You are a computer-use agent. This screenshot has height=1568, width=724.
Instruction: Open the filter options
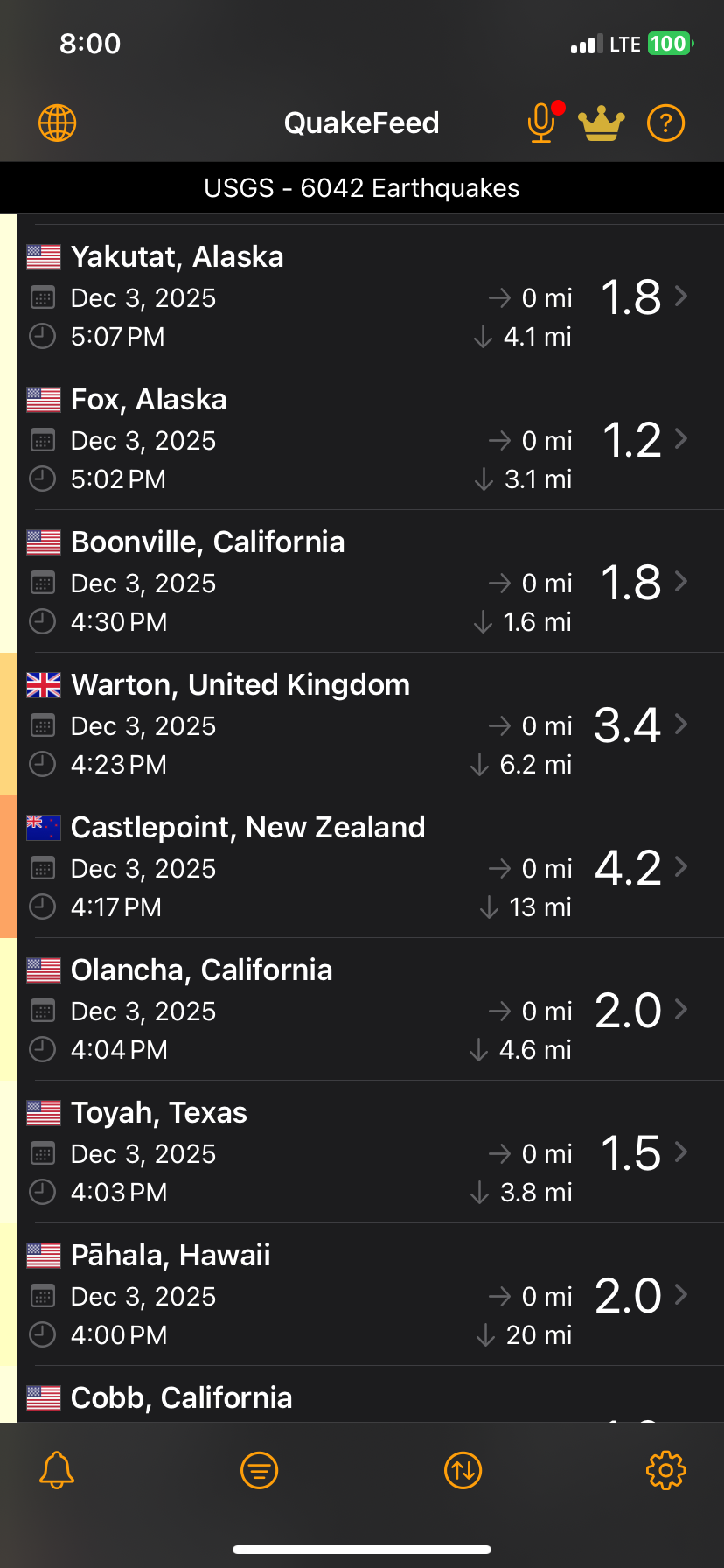click(260, 1470)
